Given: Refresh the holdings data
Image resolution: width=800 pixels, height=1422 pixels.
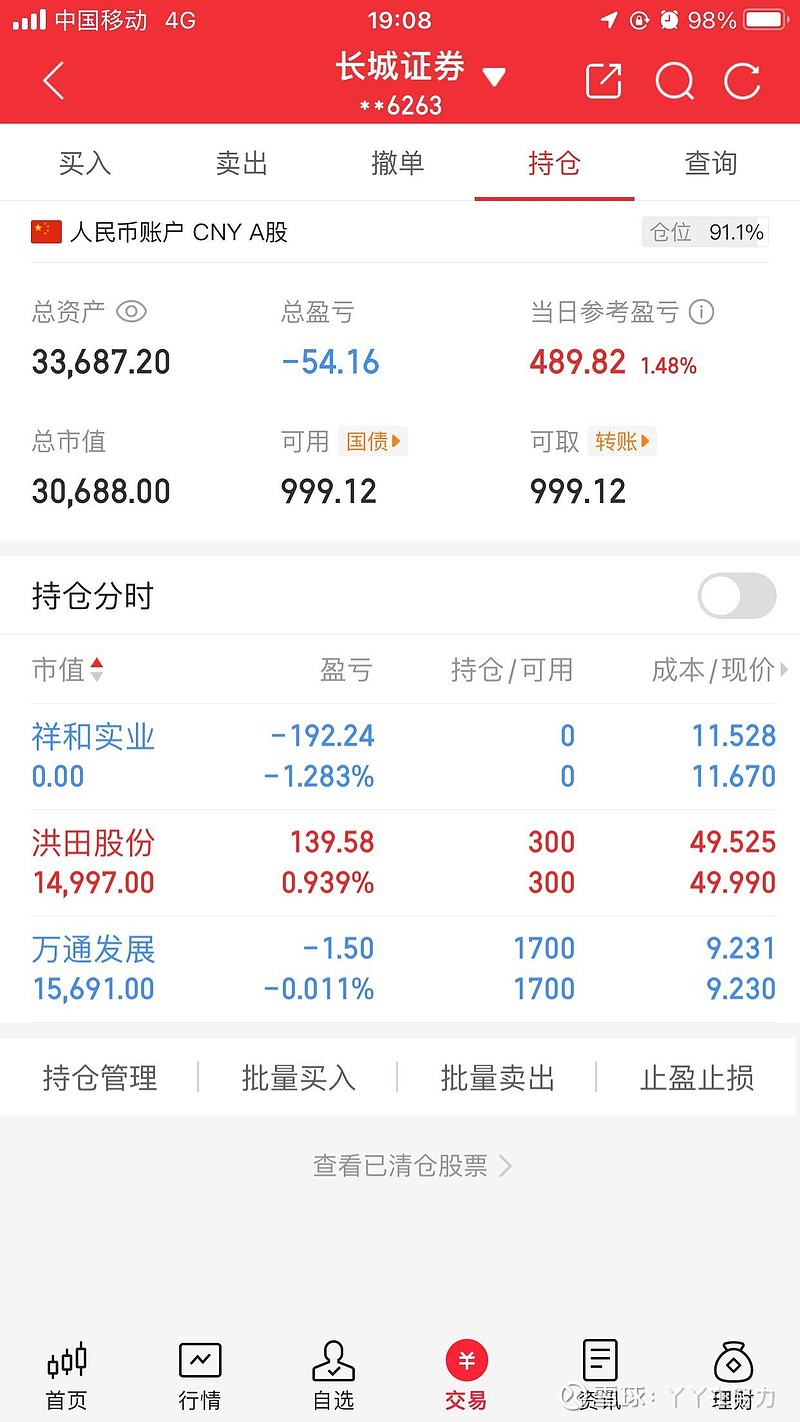Looking at the screenshot, I should pyautogui.click(x=742, y=81).
